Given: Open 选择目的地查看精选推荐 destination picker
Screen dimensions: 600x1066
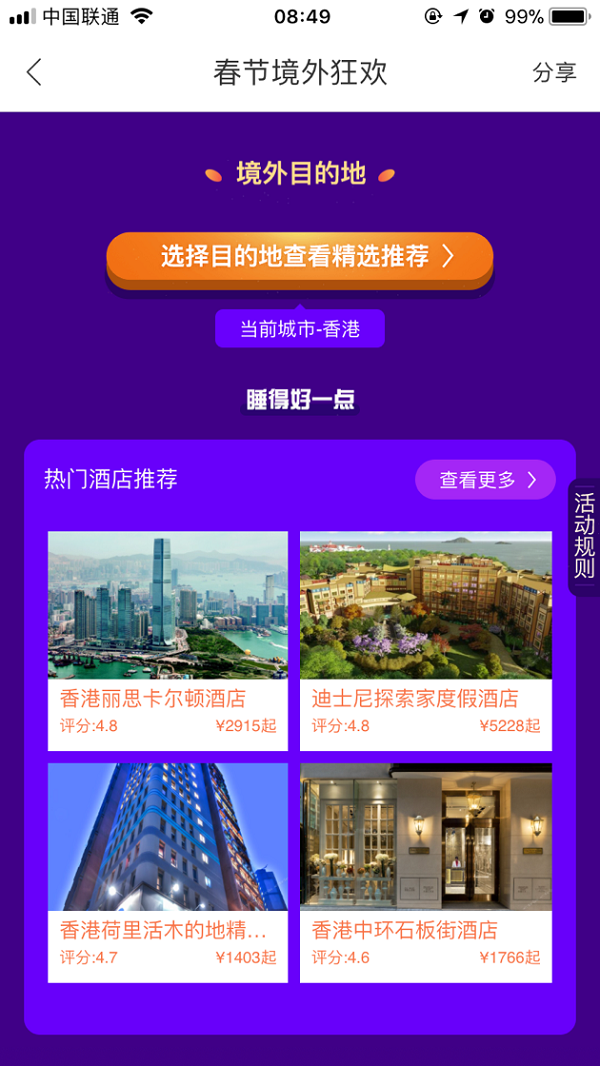Looking at the screenshot, I should pyautogui.click(x=300, y=257).
